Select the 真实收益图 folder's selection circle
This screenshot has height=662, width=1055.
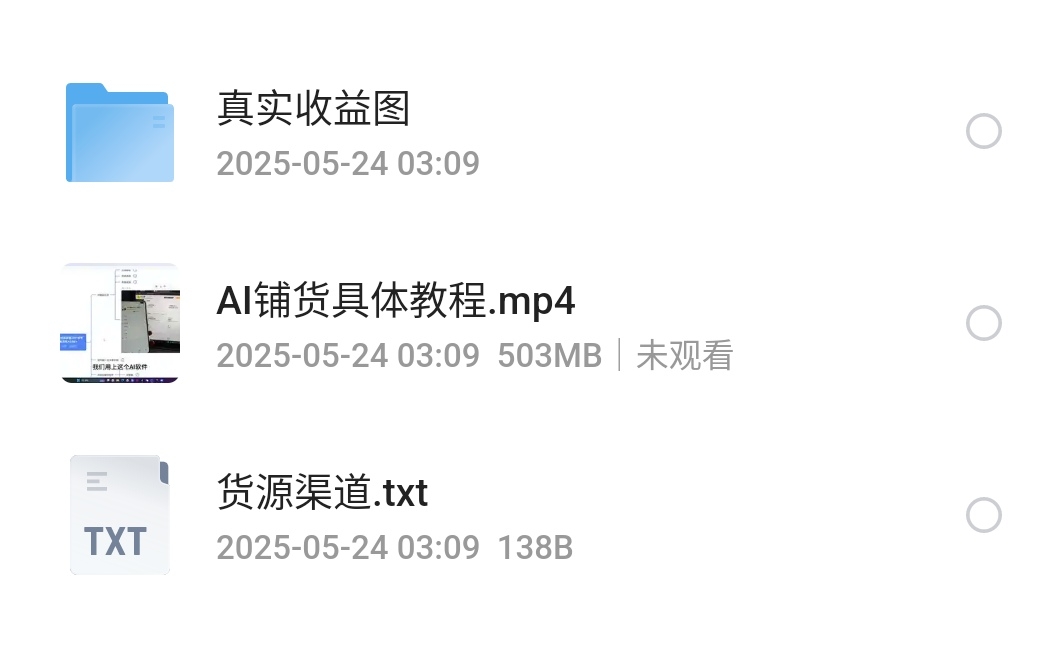tap(983, 131)
